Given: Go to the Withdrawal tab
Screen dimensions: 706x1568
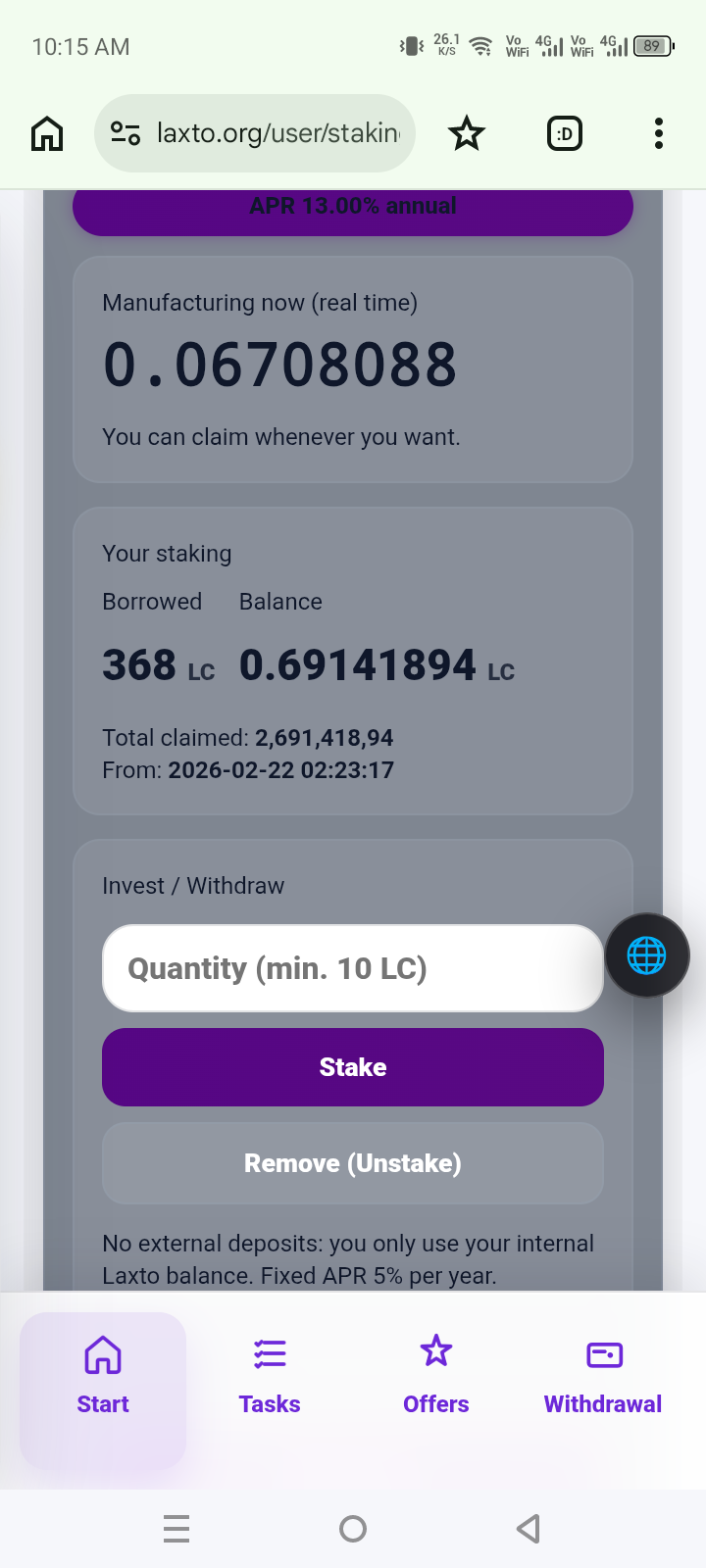Looking at the screenshot, I should pyautogui.click(x=603, y=1377).
